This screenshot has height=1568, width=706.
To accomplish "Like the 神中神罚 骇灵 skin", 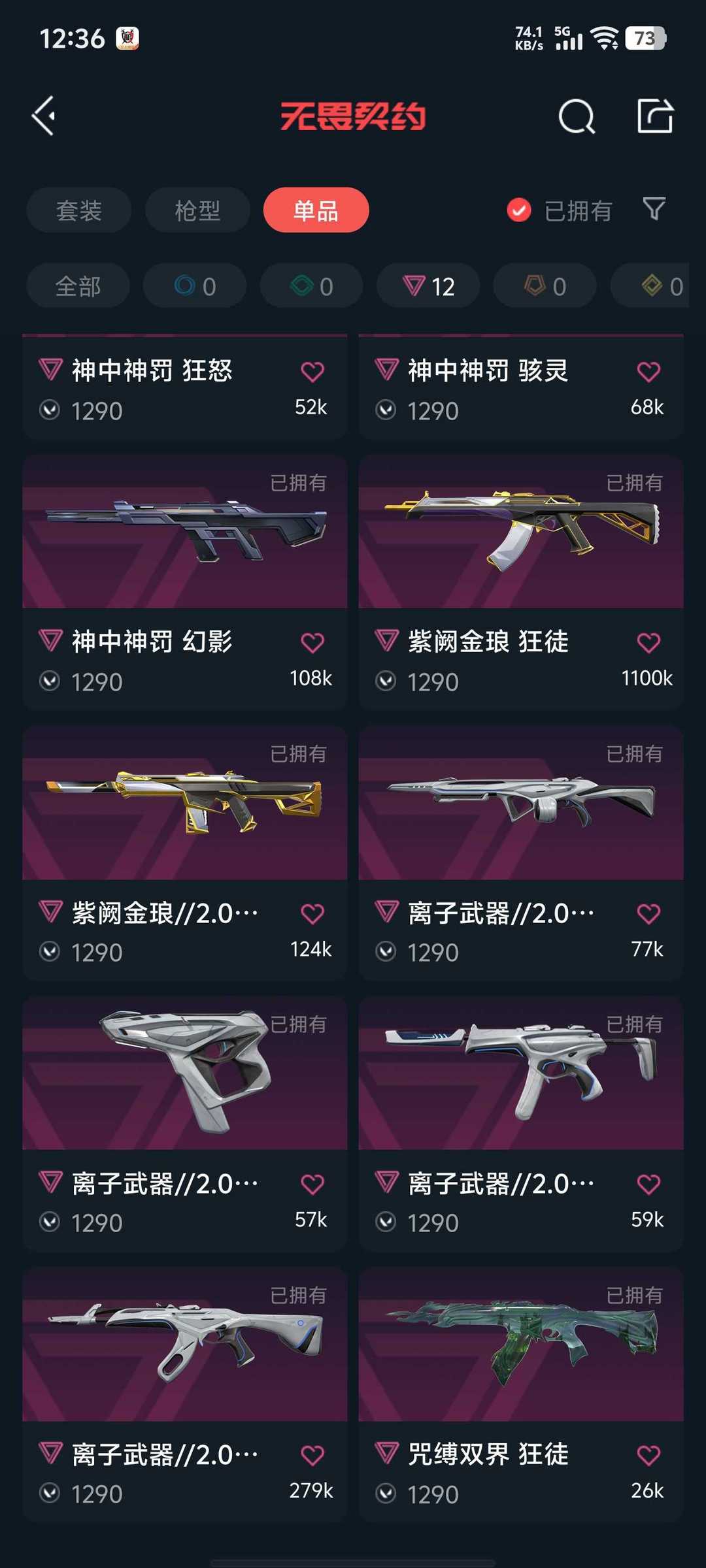I will pos(648,372).
